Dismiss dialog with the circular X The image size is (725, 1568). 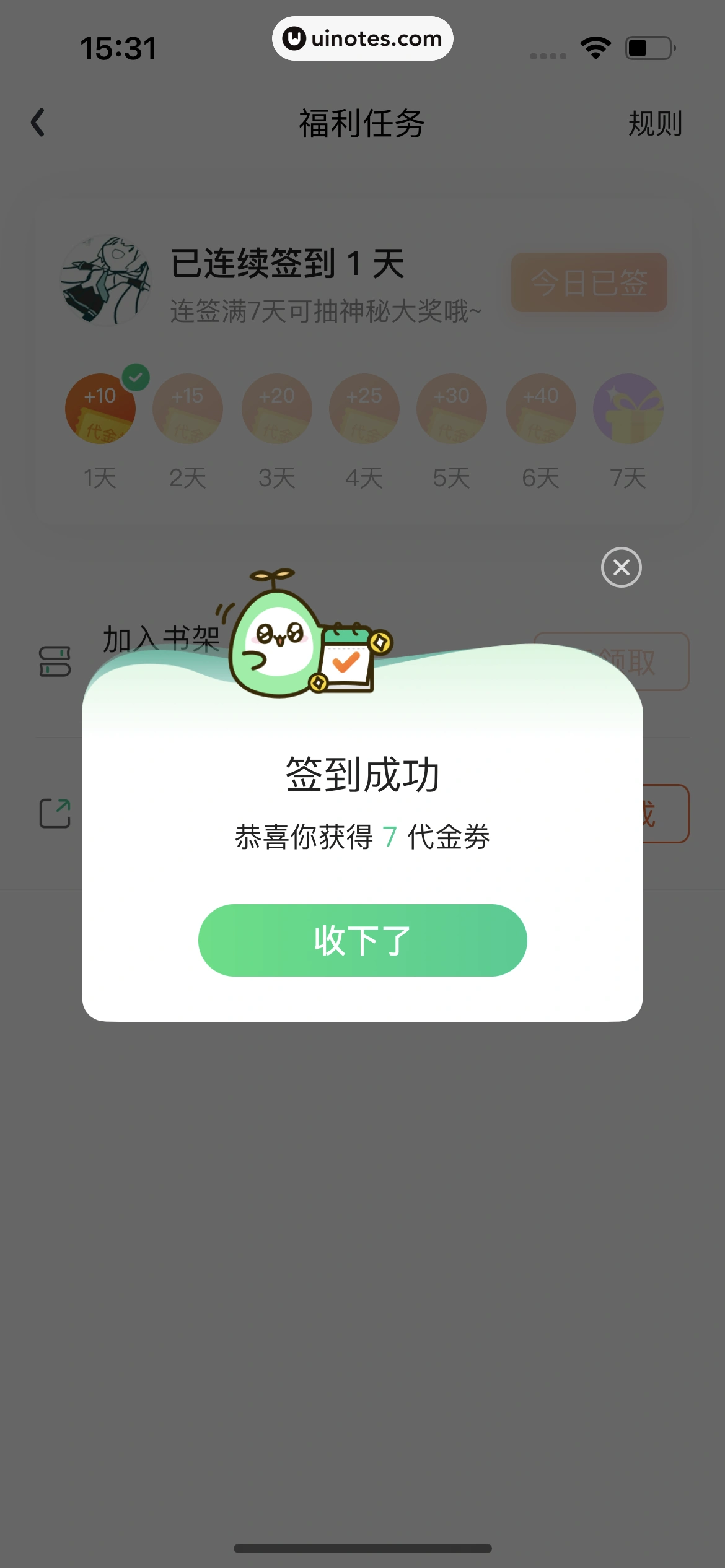[x=620, y=567]
